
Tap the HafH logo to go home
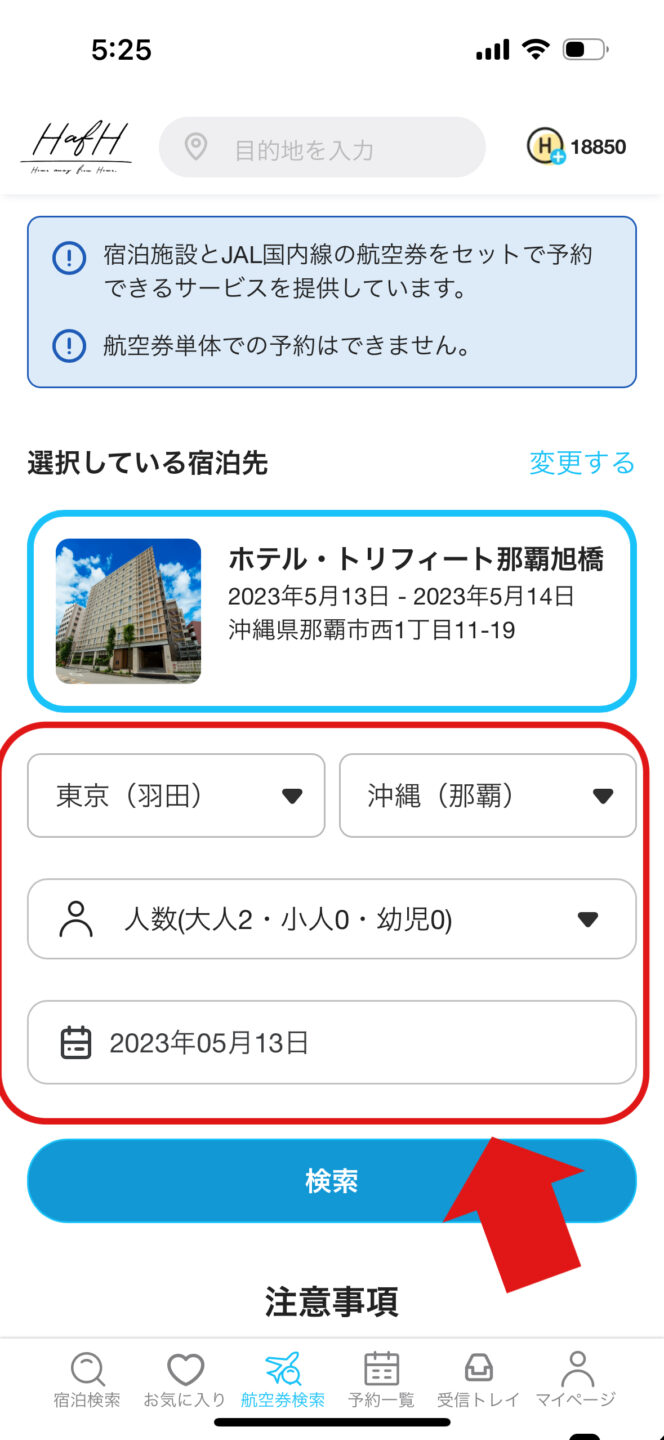[76, 148]
